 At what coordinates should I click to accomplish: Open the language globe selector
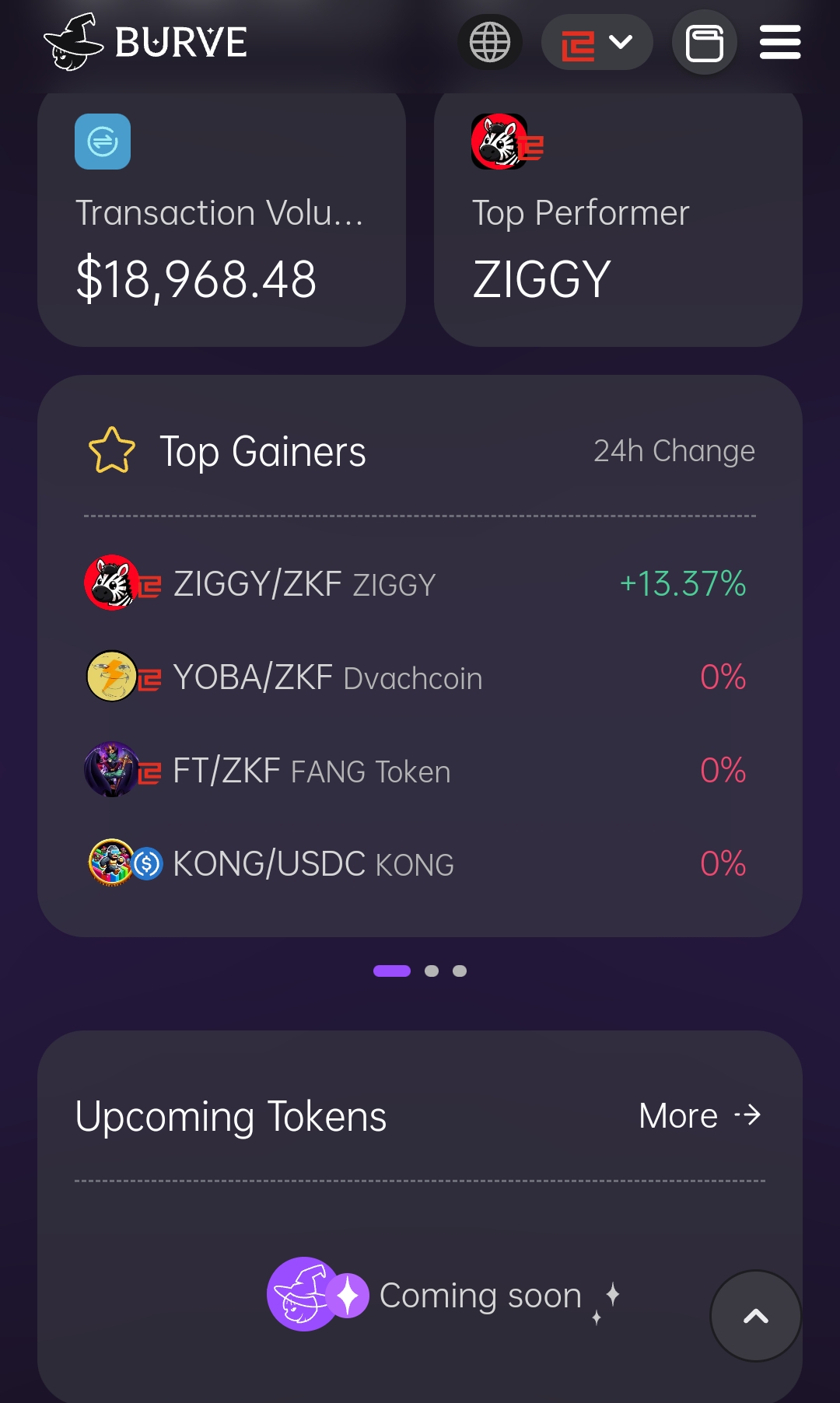click(490, 42)
